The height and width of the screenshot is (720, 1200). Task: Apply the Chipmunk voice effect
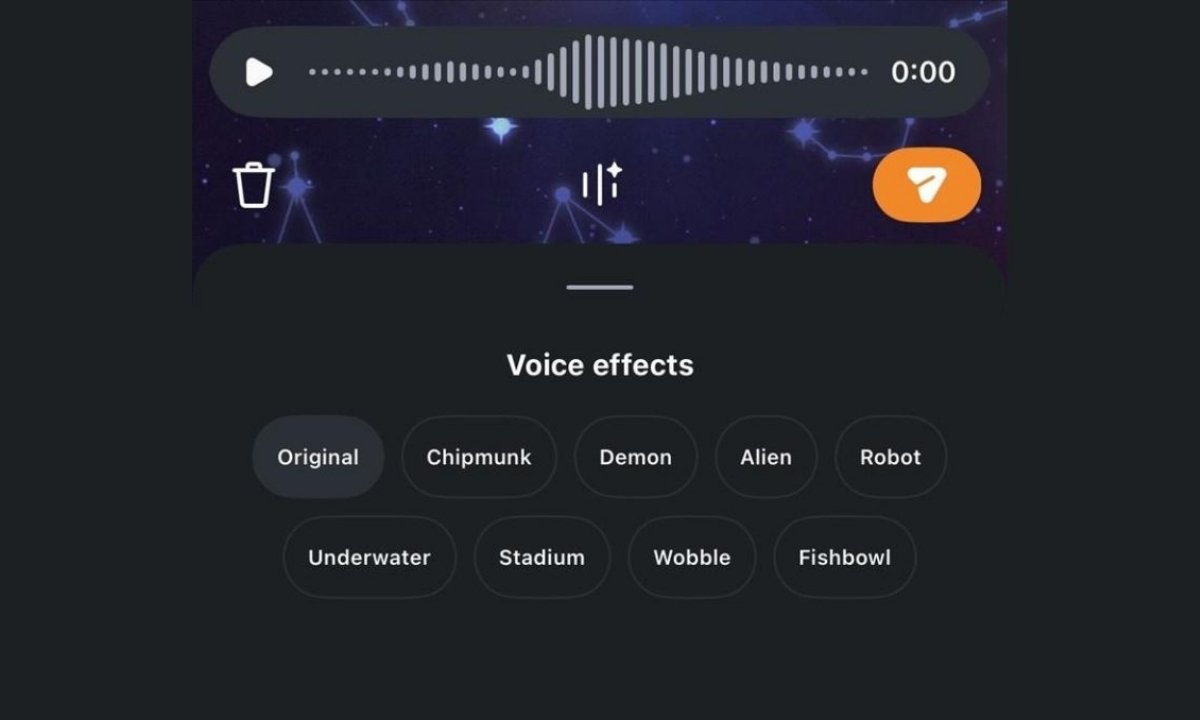click(479, 457)
